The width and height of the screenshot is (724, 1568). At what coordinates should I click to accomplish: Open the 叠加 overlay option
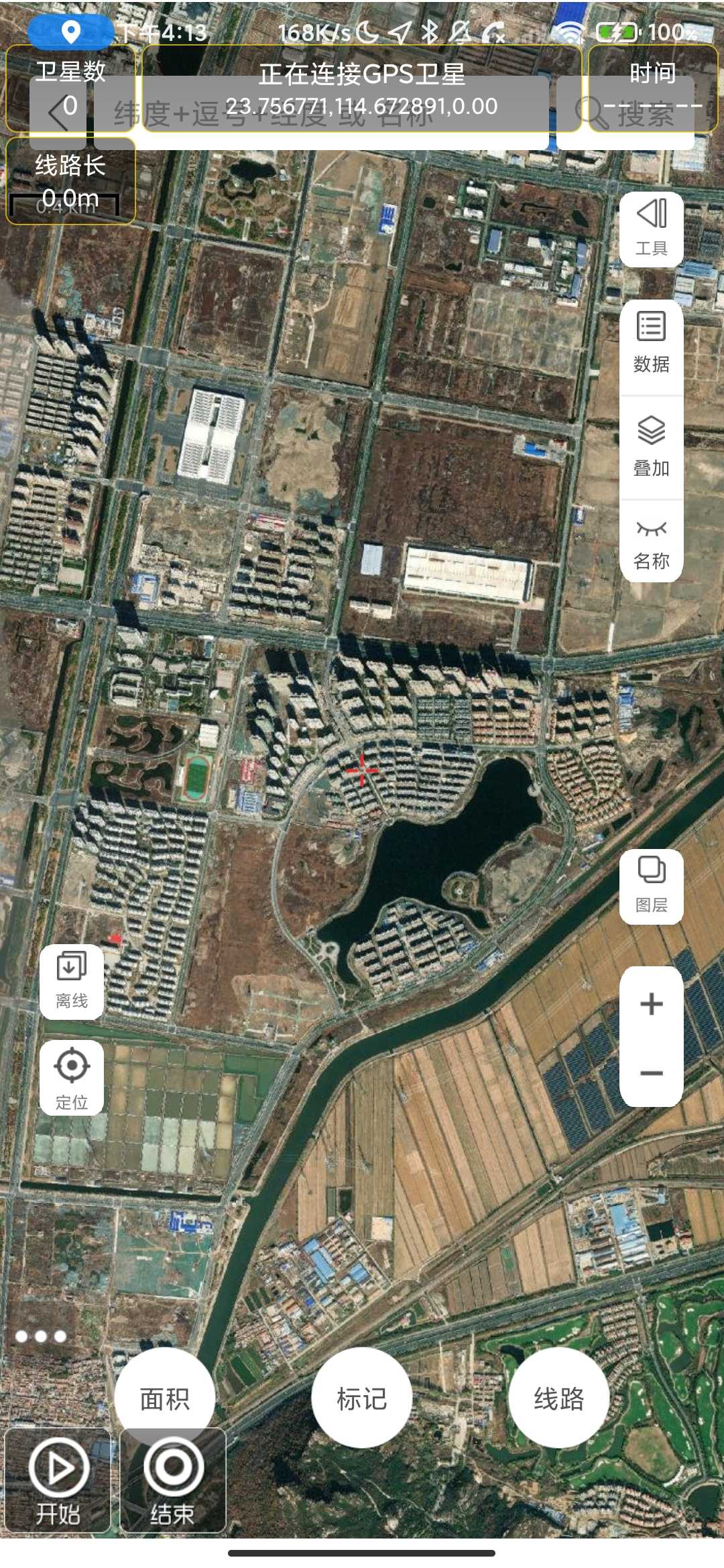(652, 448)
